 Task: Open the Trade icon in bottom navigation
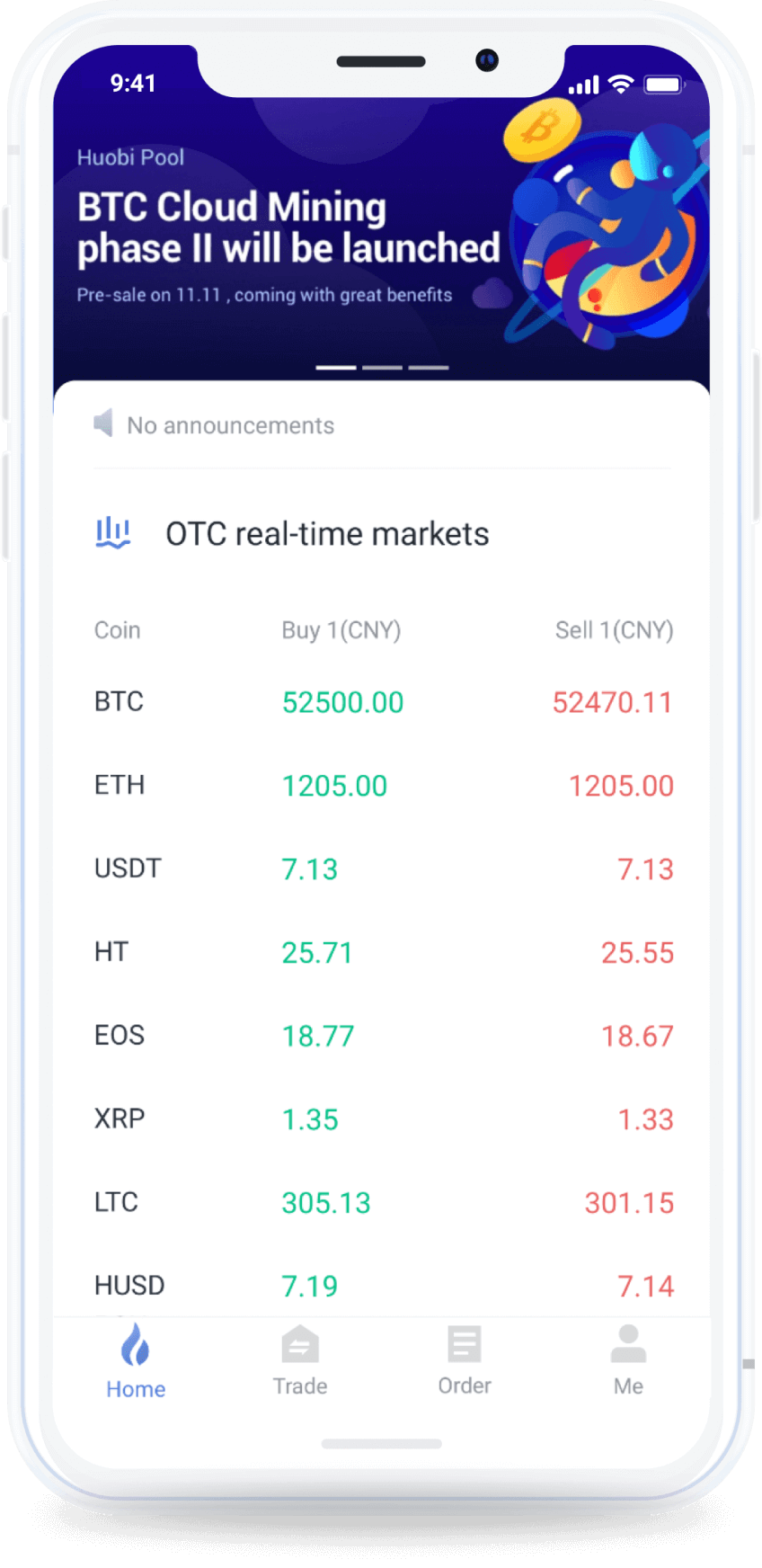tap(300, 1346)
